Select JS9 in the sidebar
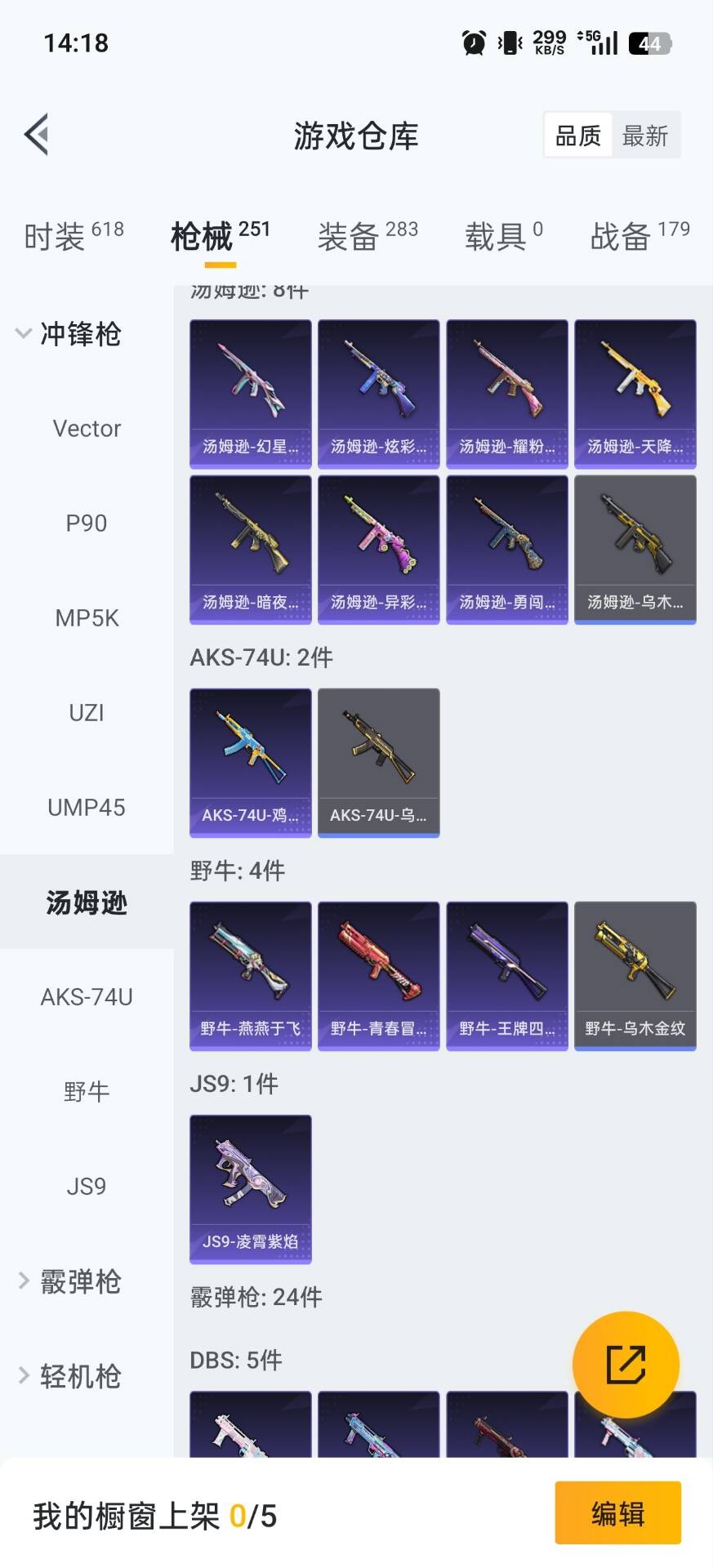This screenshot has height=1568, width=713. pyautogui.click(x=86, y=1186)
